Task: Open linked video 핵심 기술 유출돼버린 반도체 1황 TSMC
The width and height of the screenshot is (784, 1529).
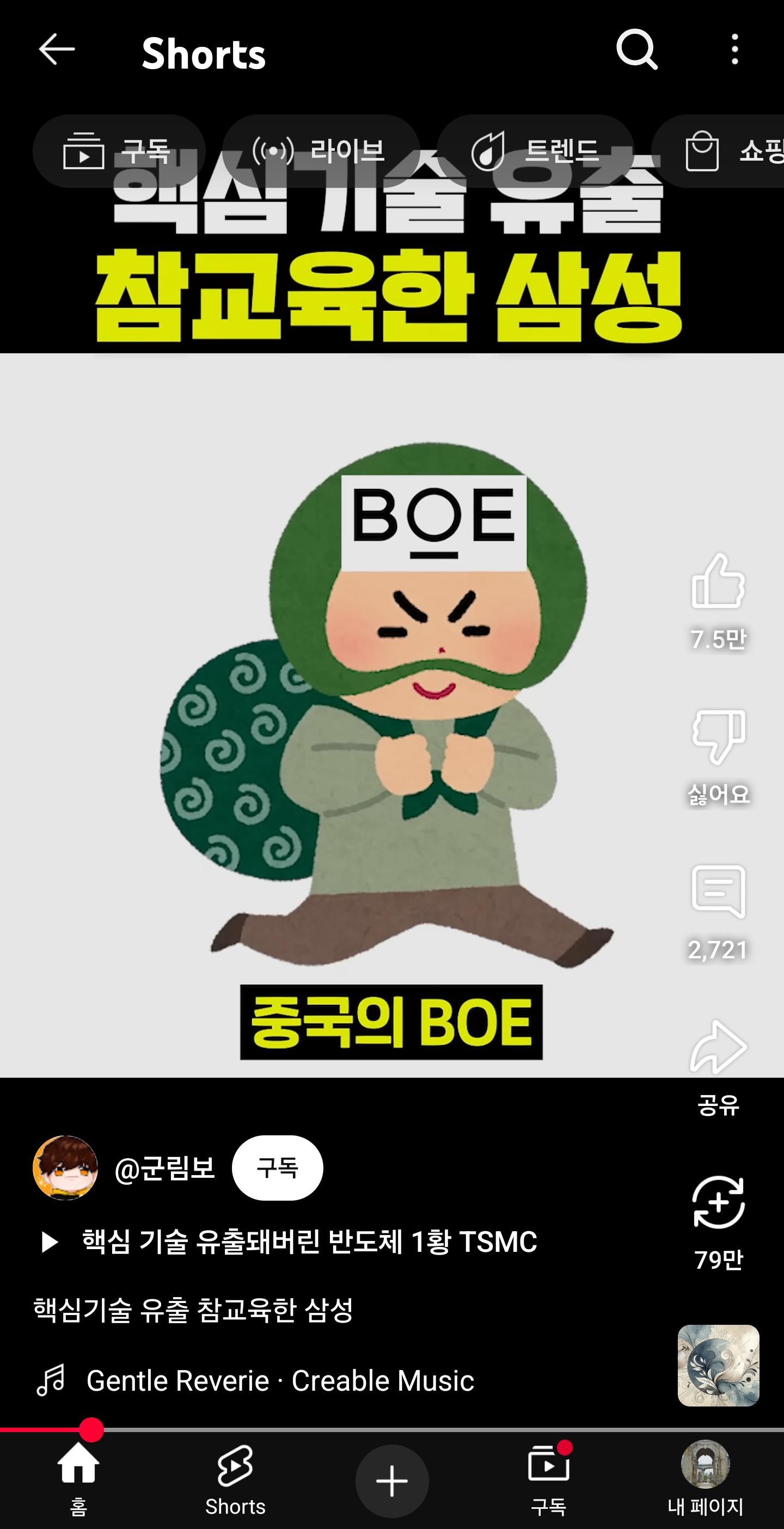Action: (x=309, y=1241)
